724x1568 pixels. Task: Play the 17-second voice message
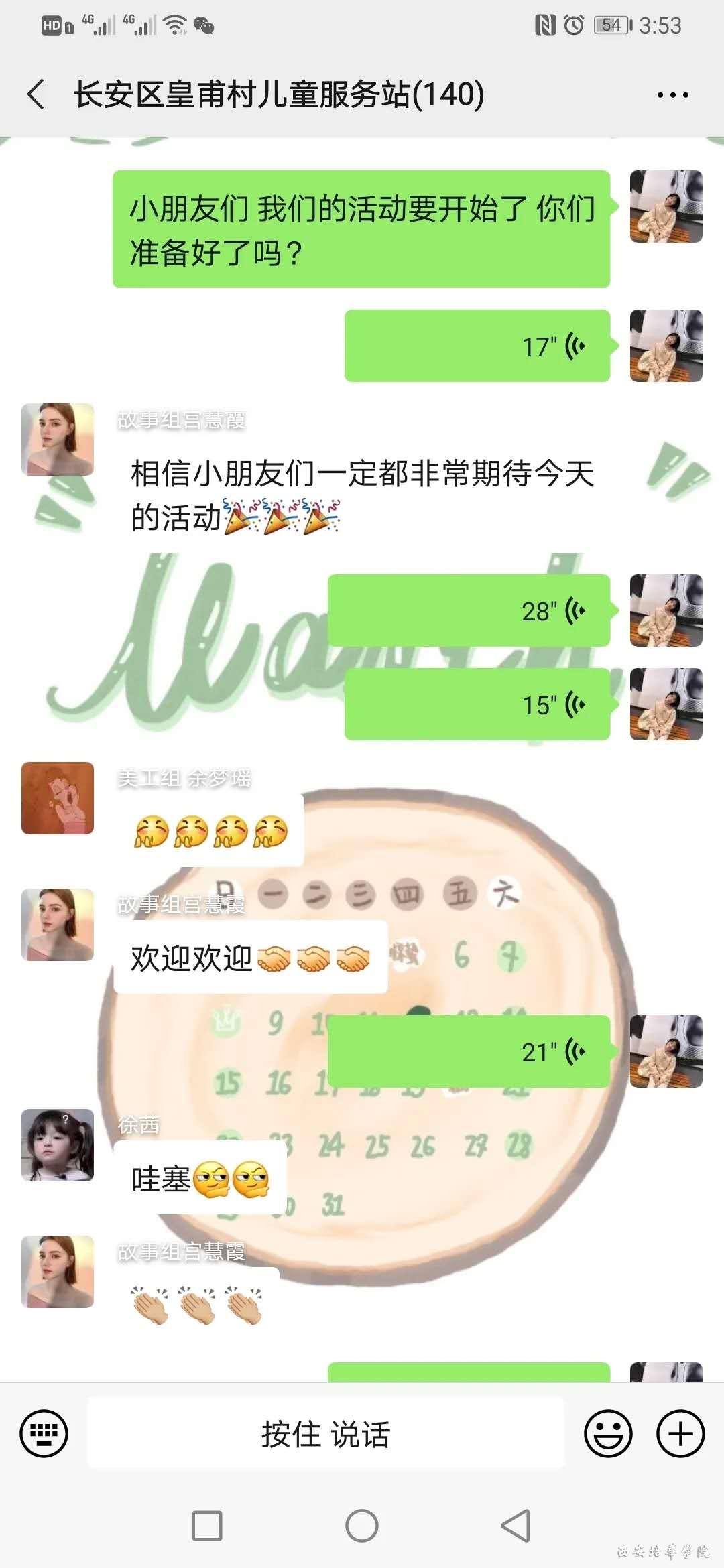click(477, 346)
